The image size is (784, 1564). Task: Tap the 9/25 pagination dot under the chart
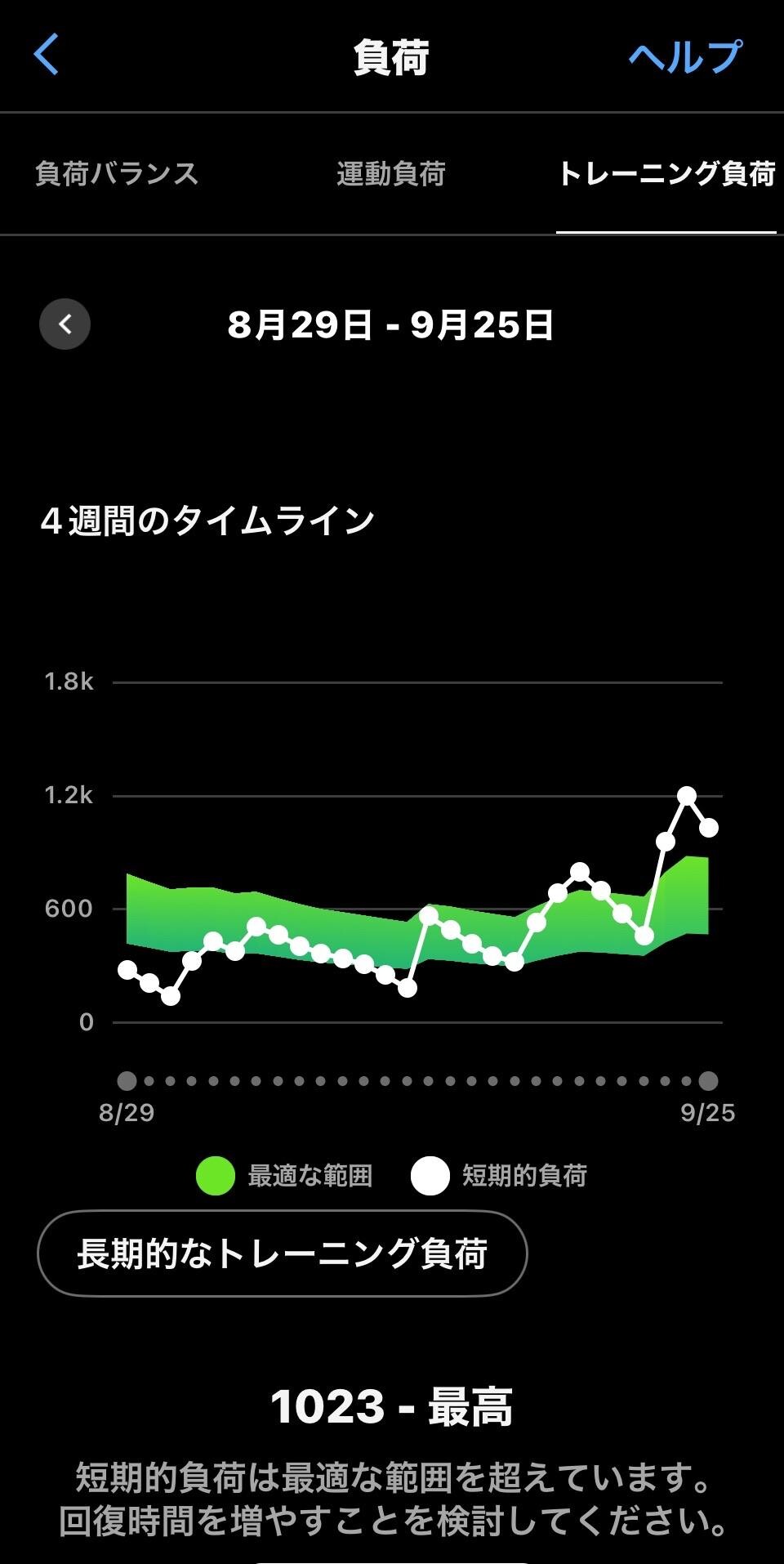[x=707, y=1080]
